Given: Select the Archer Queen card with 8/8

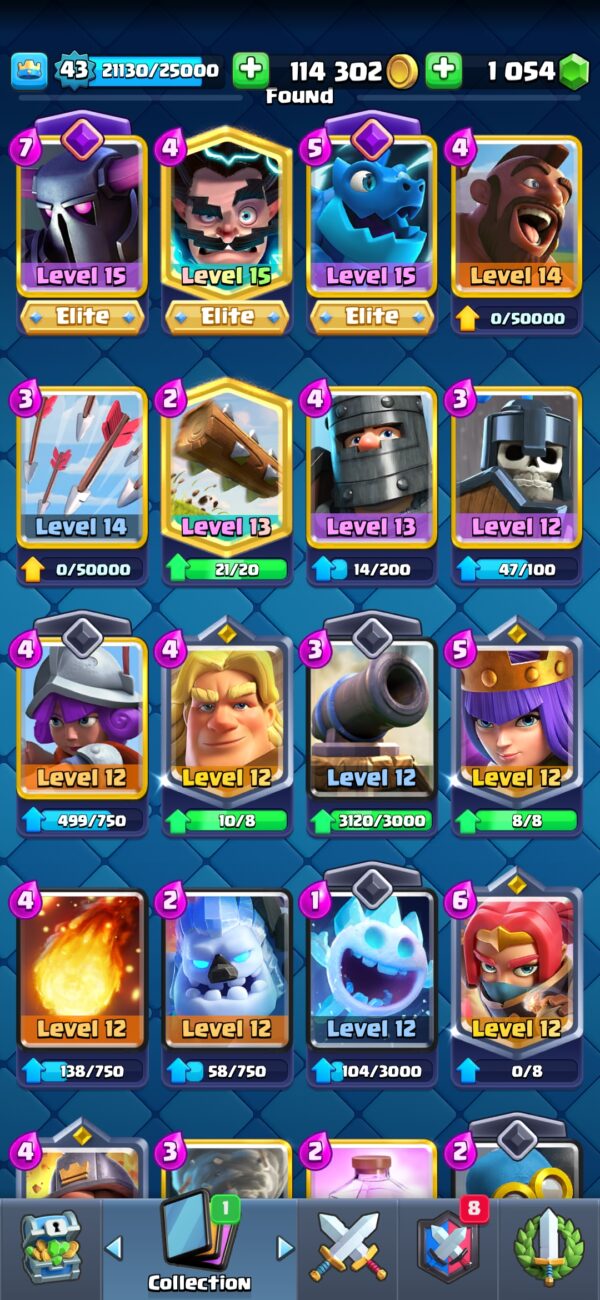Looking at the screenshot, I should 517,730.
